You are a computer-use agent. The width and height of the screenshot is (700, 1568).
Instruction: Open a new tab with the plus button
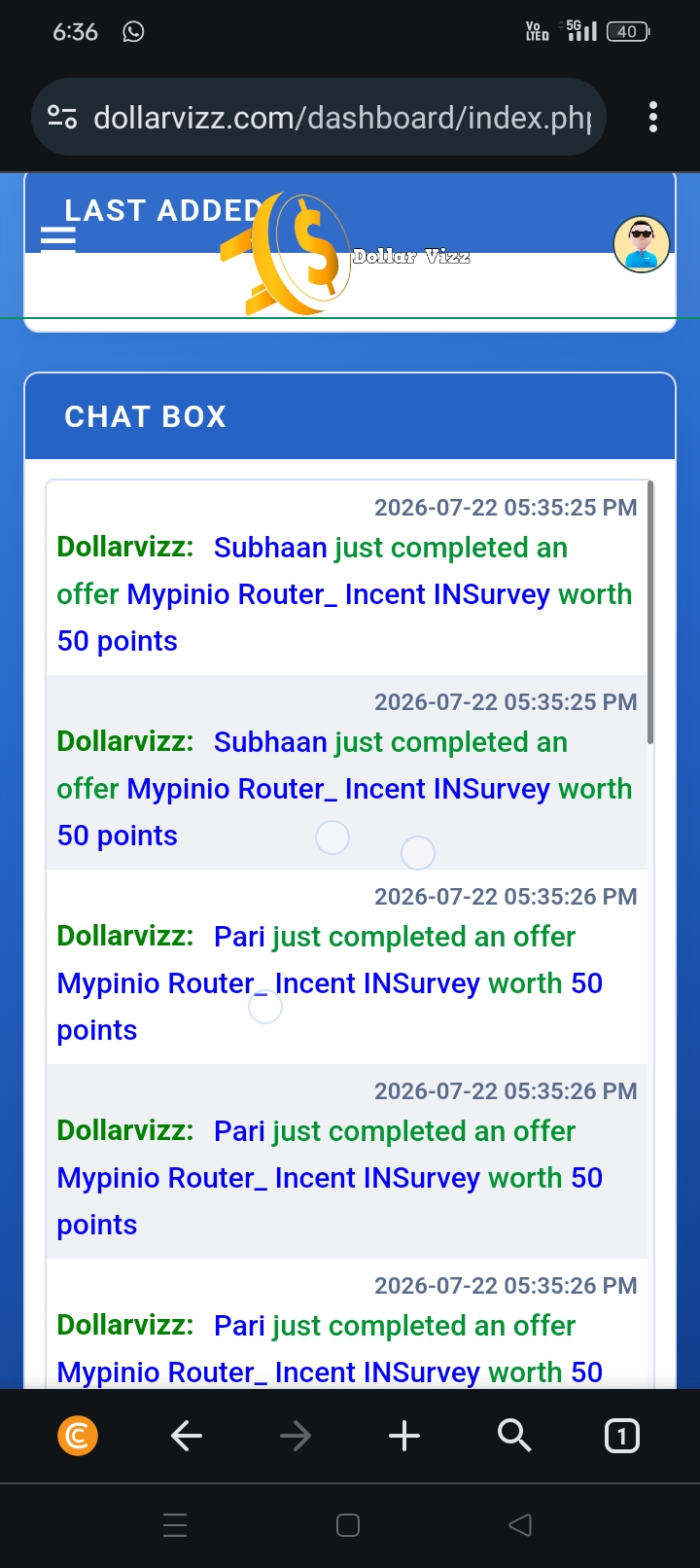pyautogui.click(x=404, y=1436)
